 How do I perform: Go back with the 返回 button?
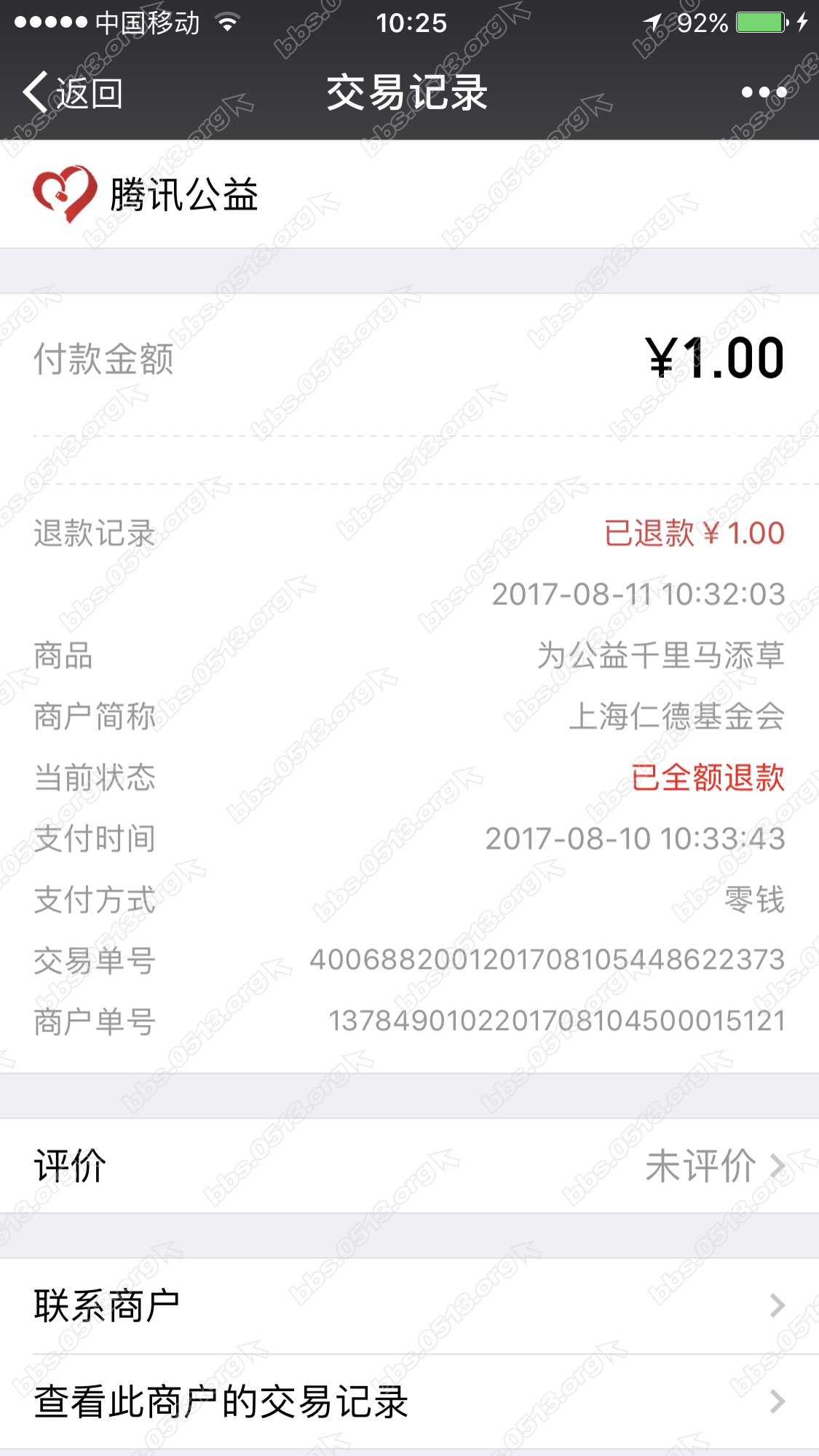(x=73, y=93)
